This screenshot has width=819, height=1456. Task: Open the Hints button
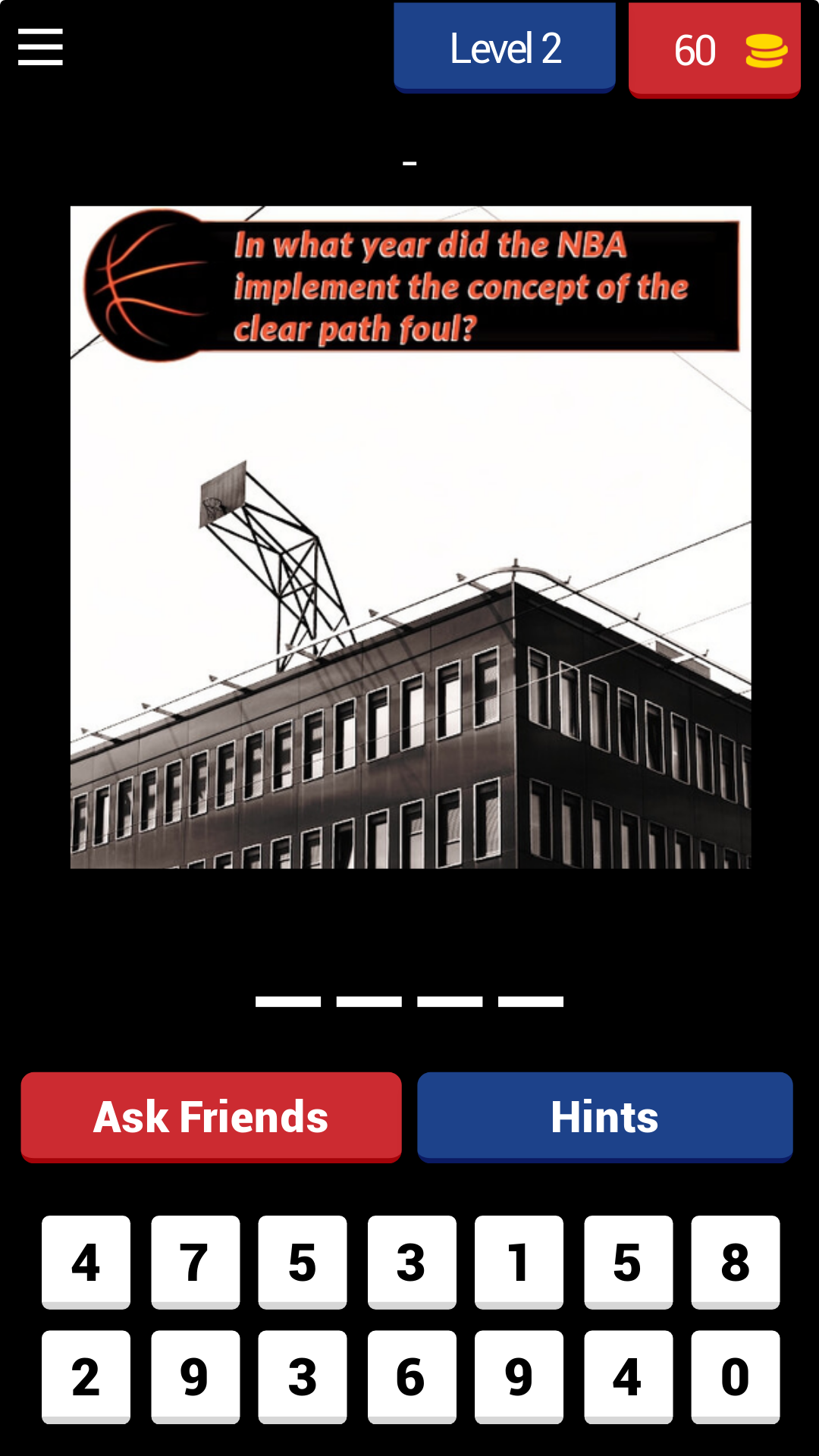(x=604, y=1116)
